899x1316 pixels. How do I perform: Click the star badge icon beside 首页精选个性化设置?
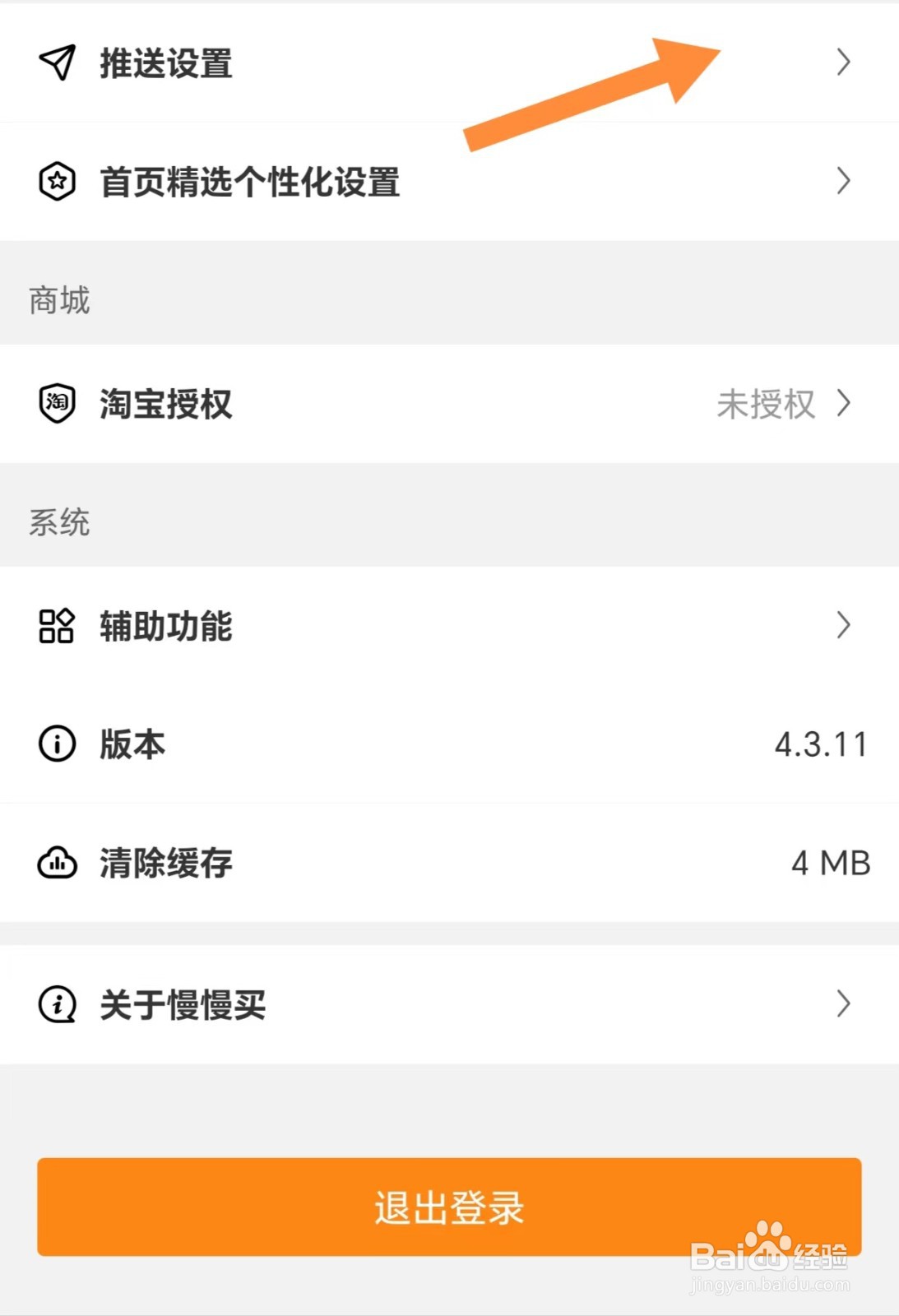(x=56, y=181)
